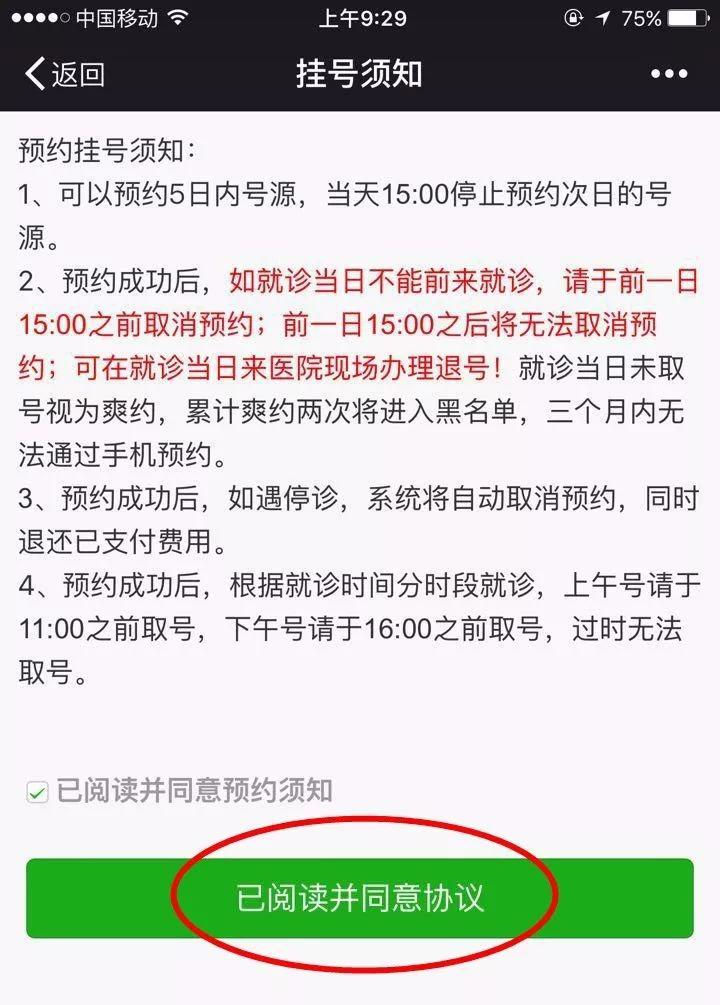Tap the green 已阅读并同意协议 button
This screenshot has width=720, height=1005.
(x=360, y=897)
